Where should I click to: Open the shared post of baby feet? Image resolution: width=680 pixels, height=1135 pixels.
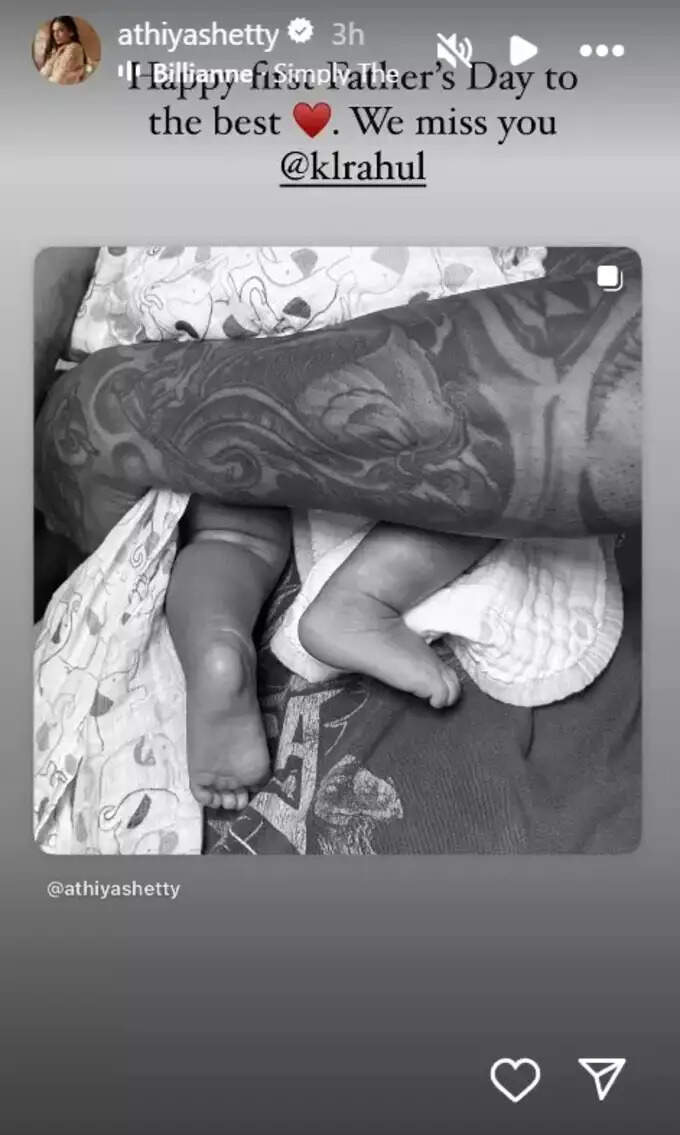[338, 550]
